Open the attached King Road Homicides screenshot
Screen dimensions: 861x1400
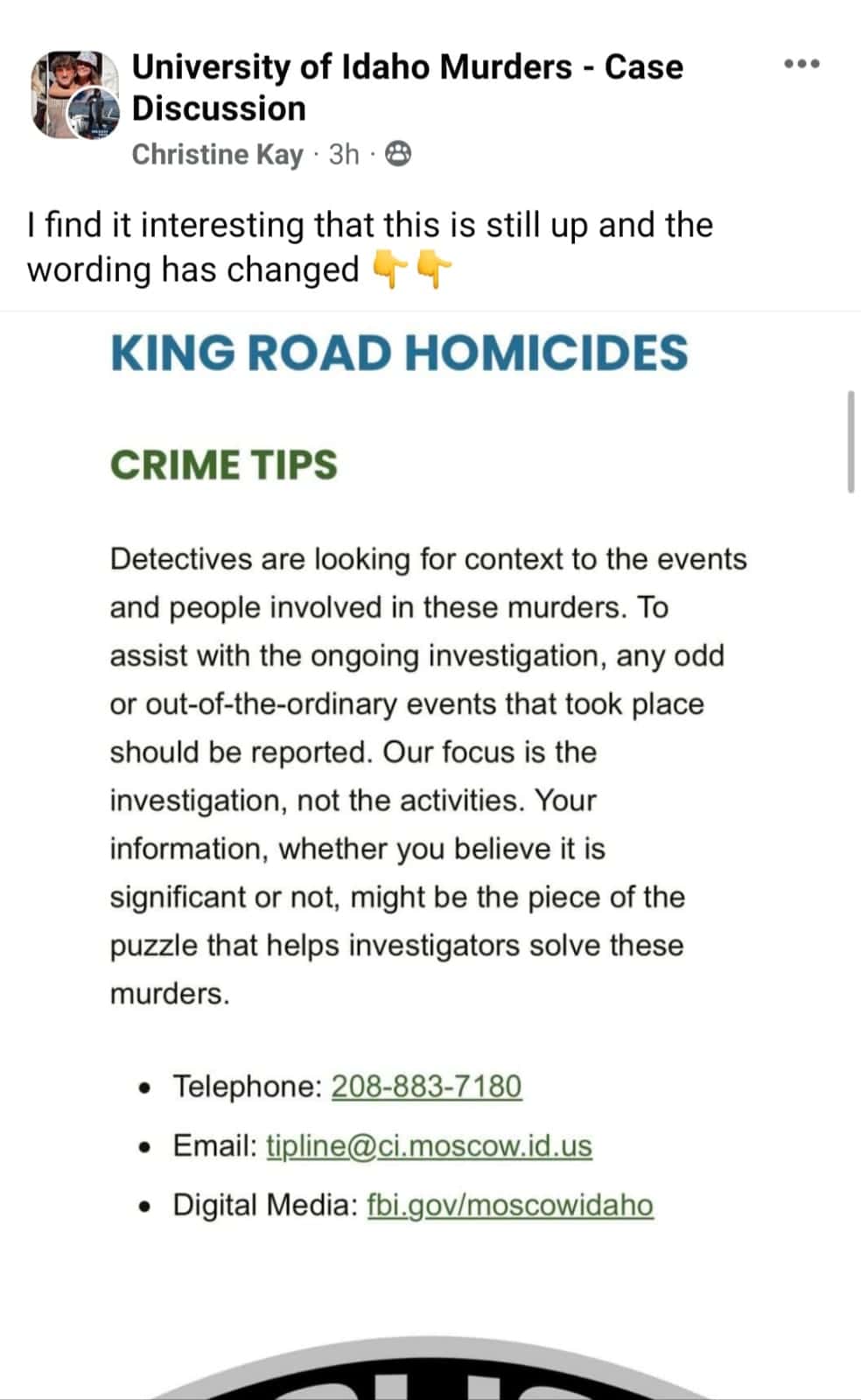point(430,787)
